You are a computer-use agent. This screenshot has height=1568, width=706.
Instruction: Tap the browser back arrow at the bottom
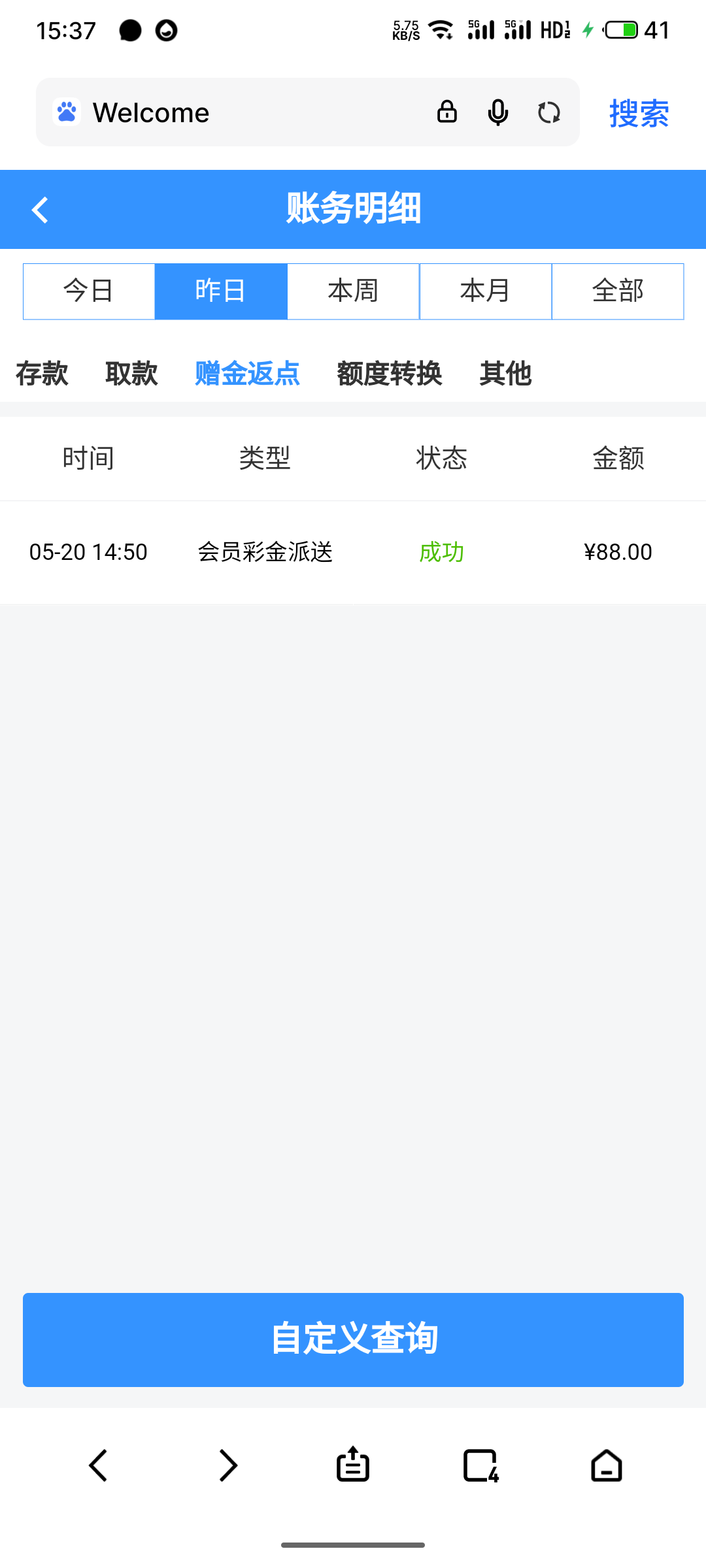99,1465
